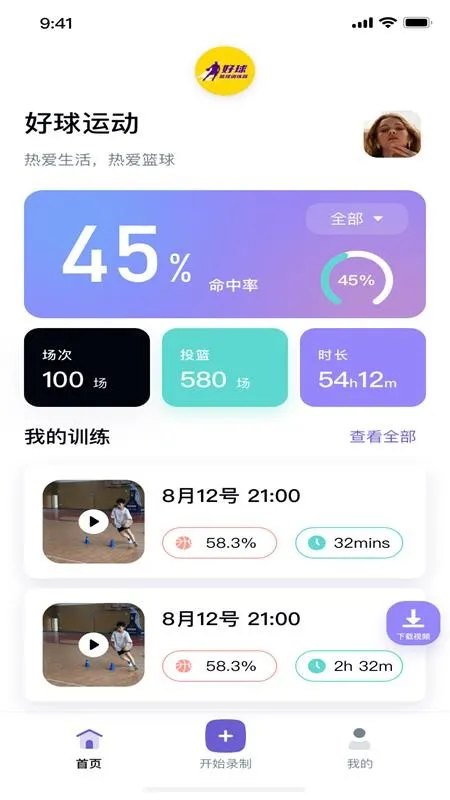Open the 投篮 580 stat card

click(x=225, y=367)
